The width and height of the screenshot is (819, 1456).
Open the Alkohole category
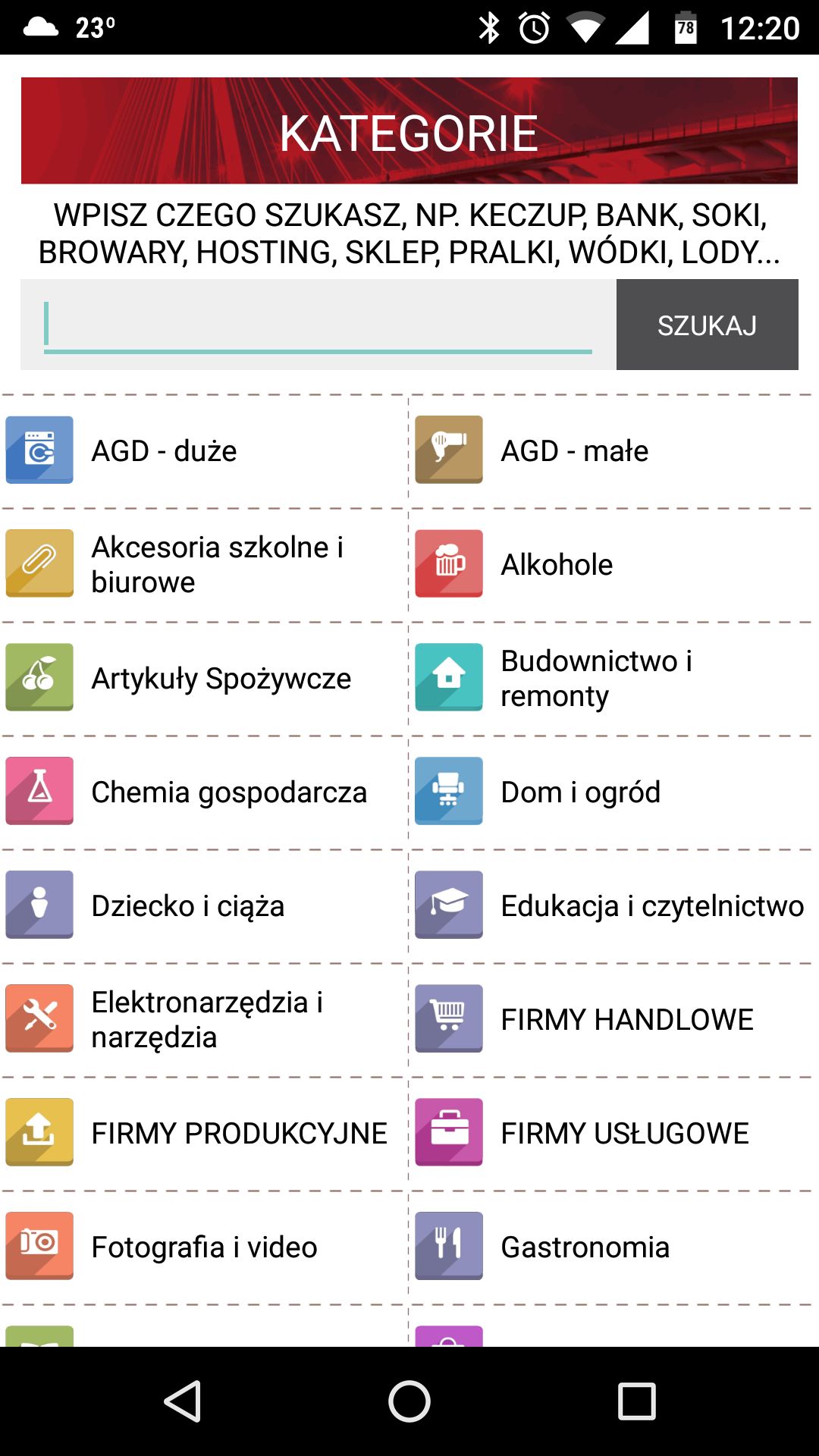click(613, 564)
